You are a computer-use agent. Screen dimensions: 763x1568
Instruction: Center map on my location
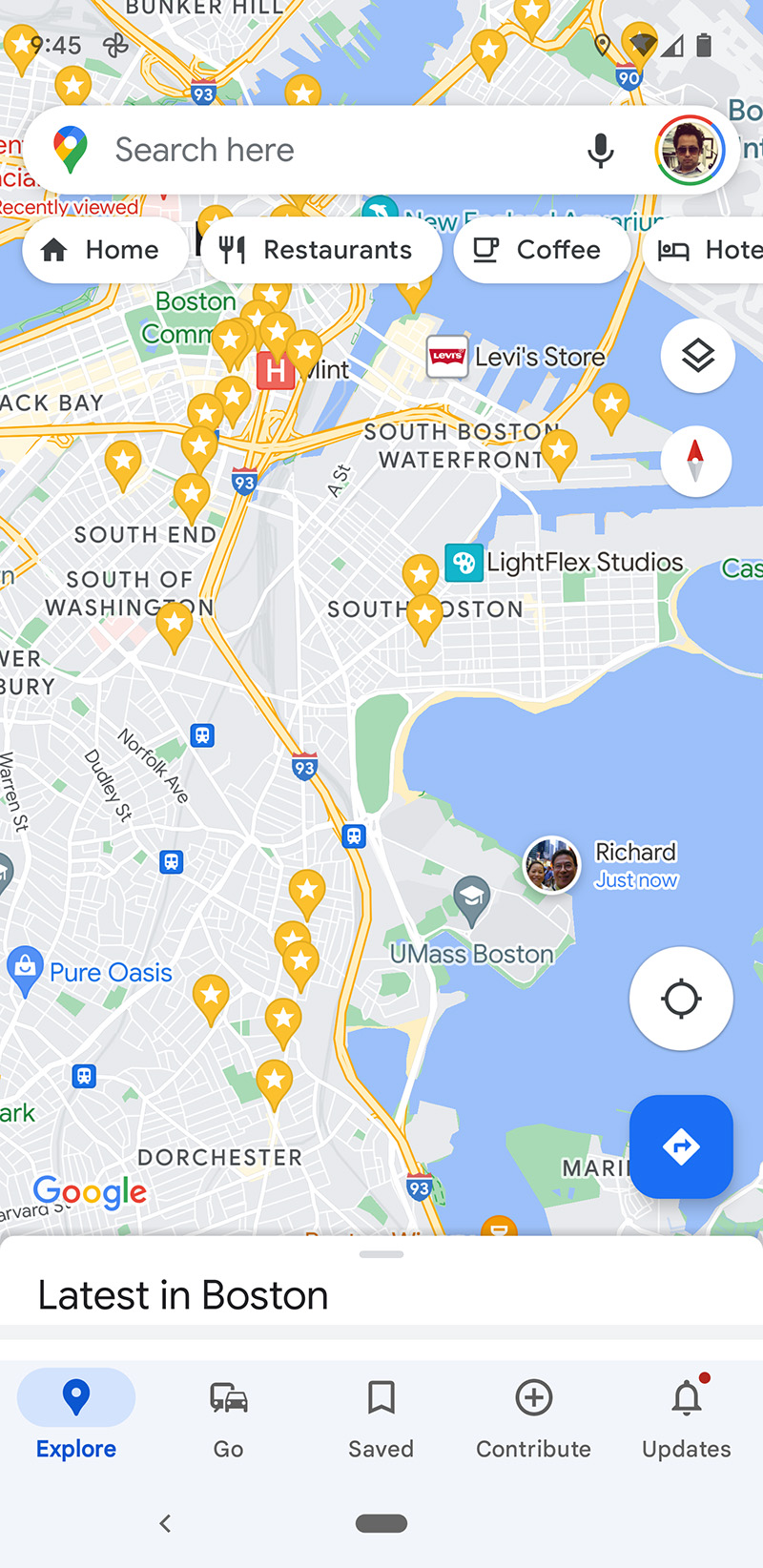(x=681, y=999)
